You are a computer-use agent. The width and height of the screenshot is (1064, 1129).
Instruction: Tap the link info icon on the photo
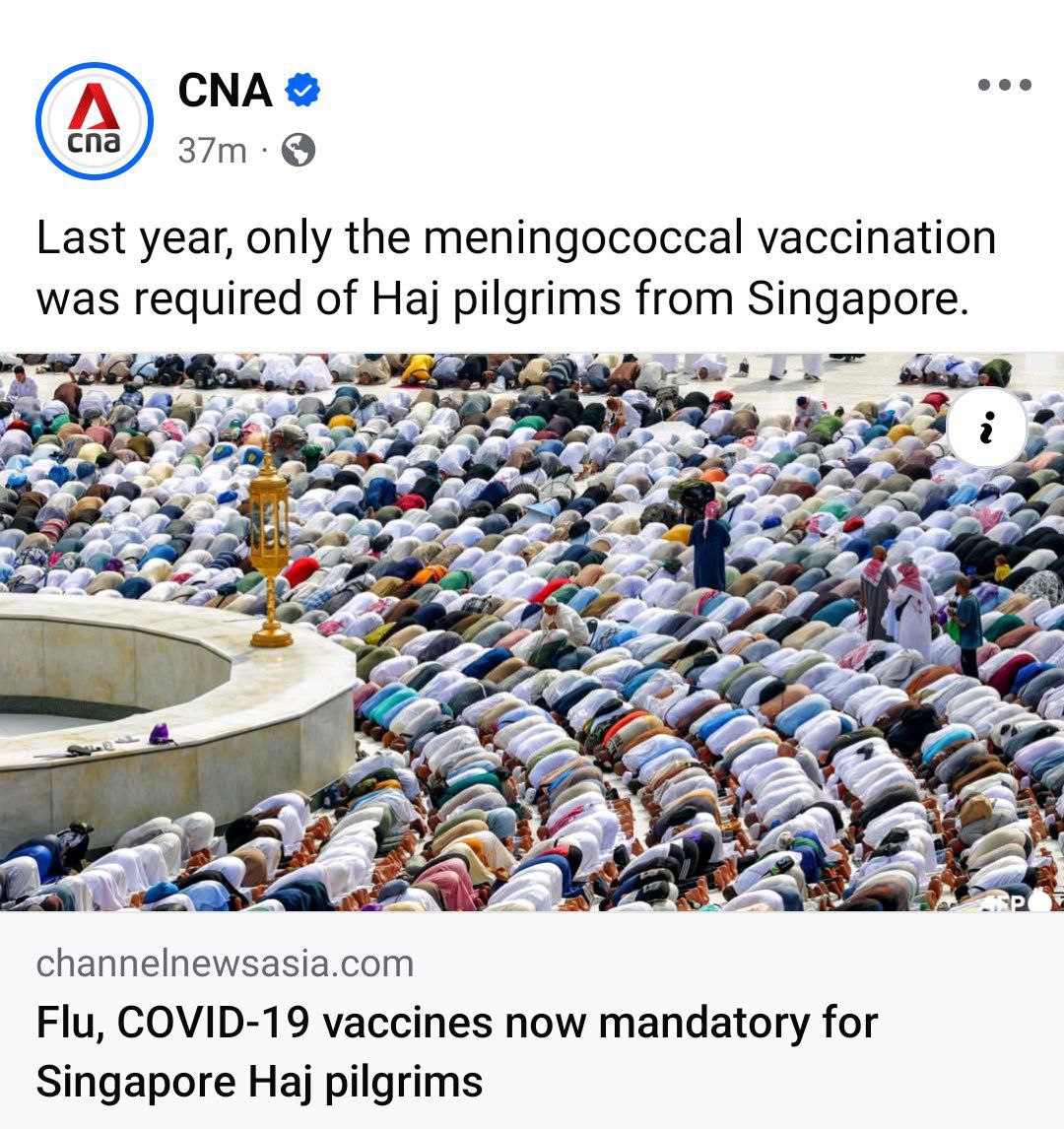(x=986, y=428)
